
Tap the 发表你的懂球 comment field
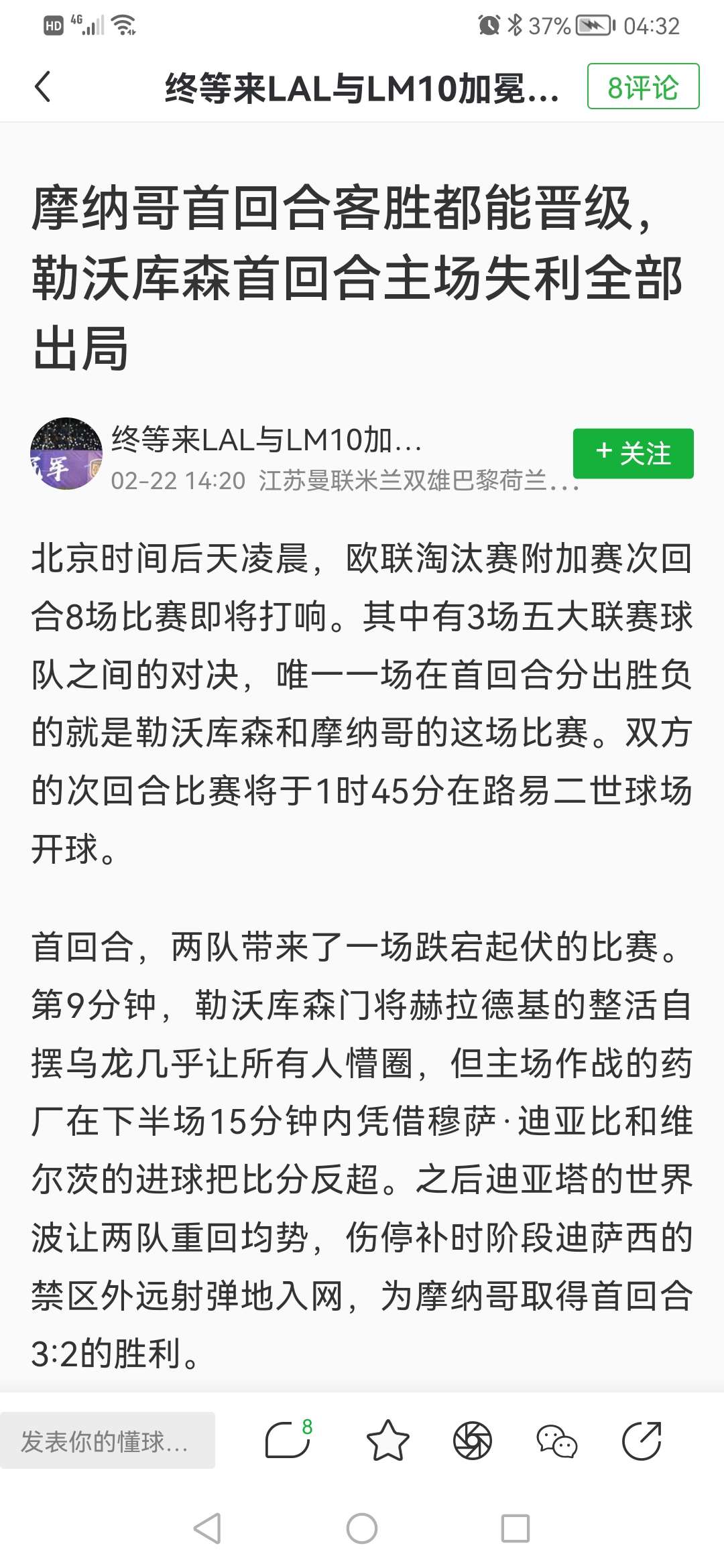point(107,1441)
